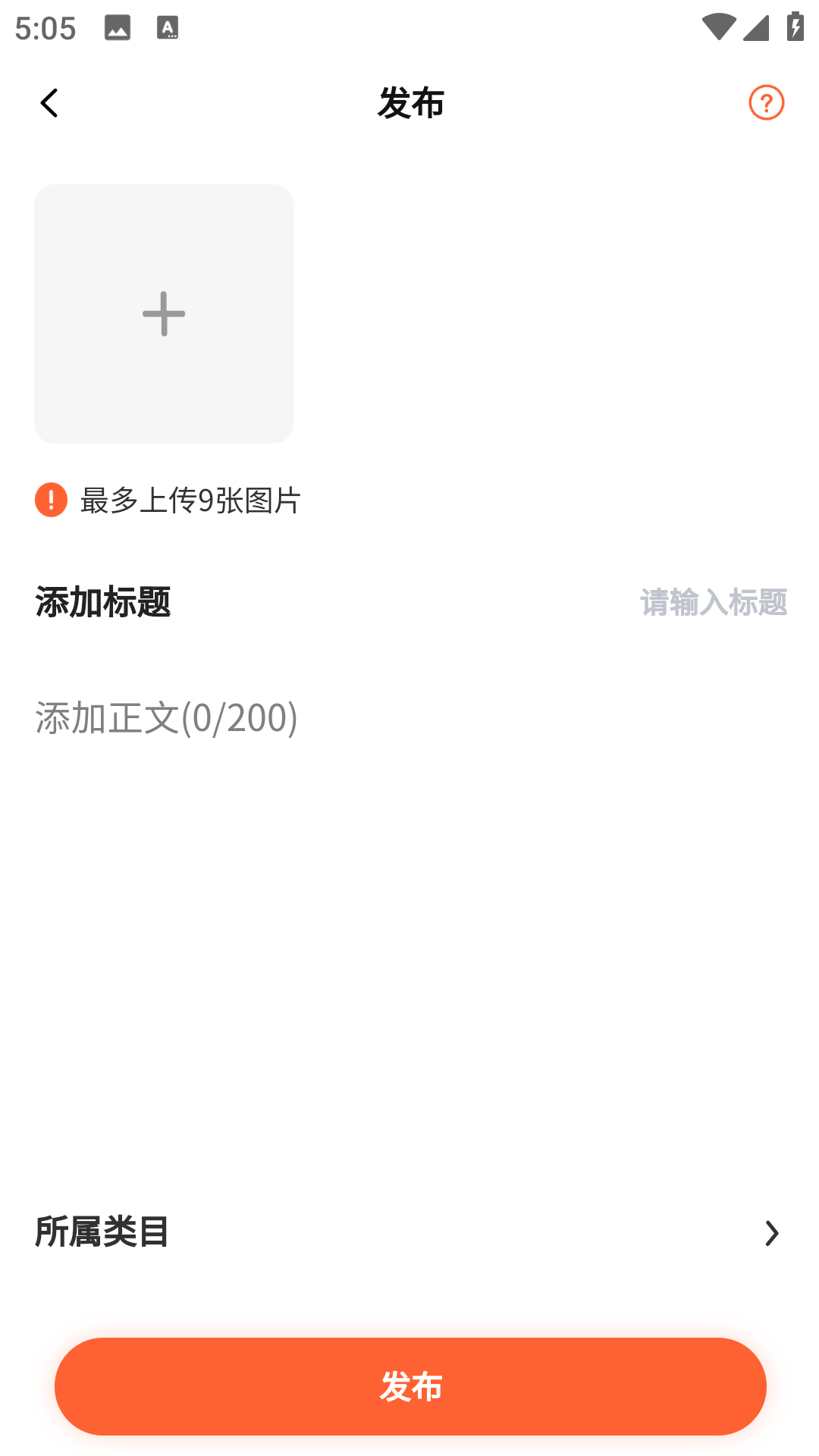Open the 所属类目 row to pick a category
This screenshot has width=819, height=1456.
tap(409, 1233)
